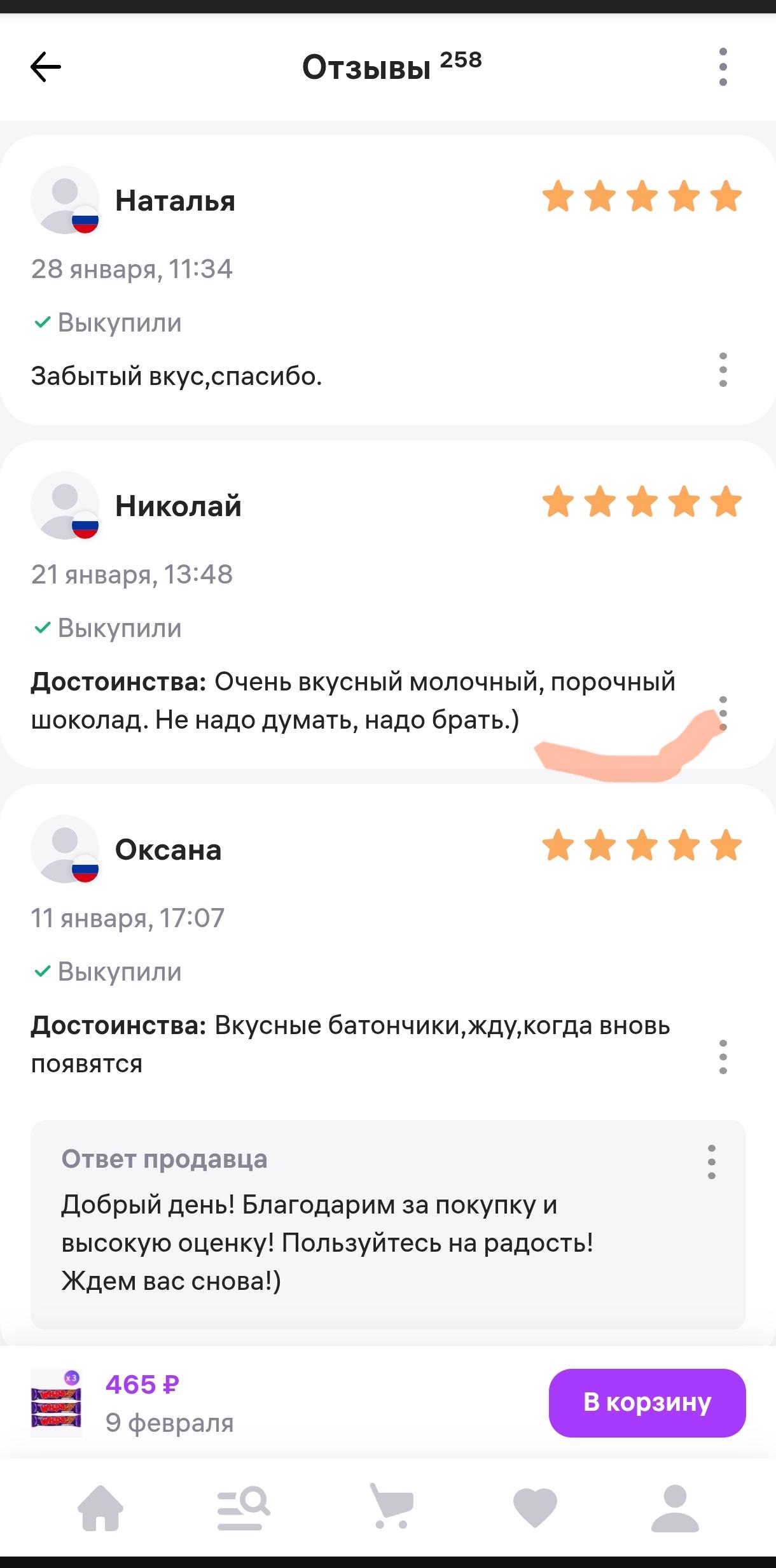Open options for Наталья's review
Viewport: 776px width, 1568px height.
coord(723,370)
